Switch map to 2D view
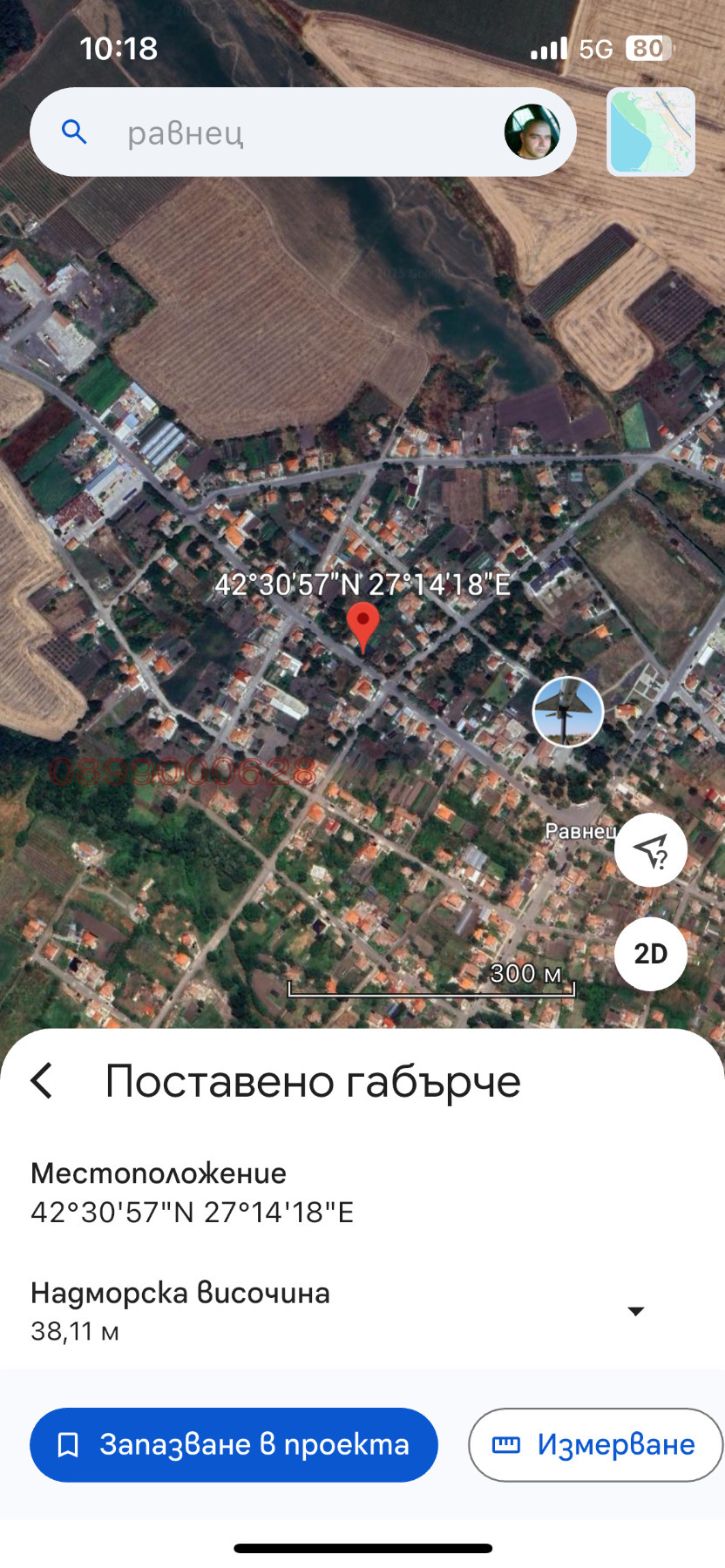725x1568 pixels. click(650, 954)
